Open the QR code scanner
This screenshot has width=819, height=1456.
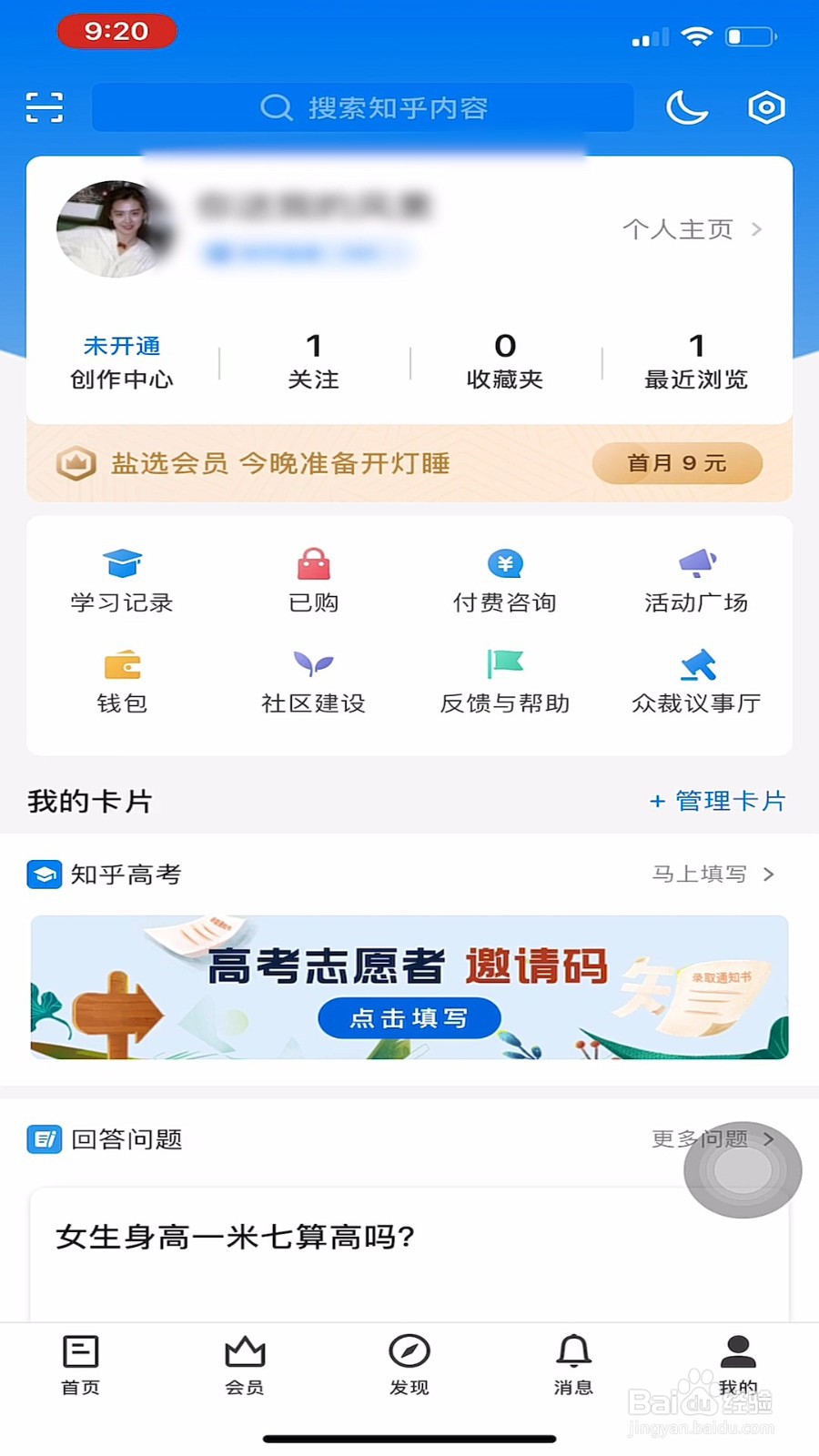click(43, 106)
